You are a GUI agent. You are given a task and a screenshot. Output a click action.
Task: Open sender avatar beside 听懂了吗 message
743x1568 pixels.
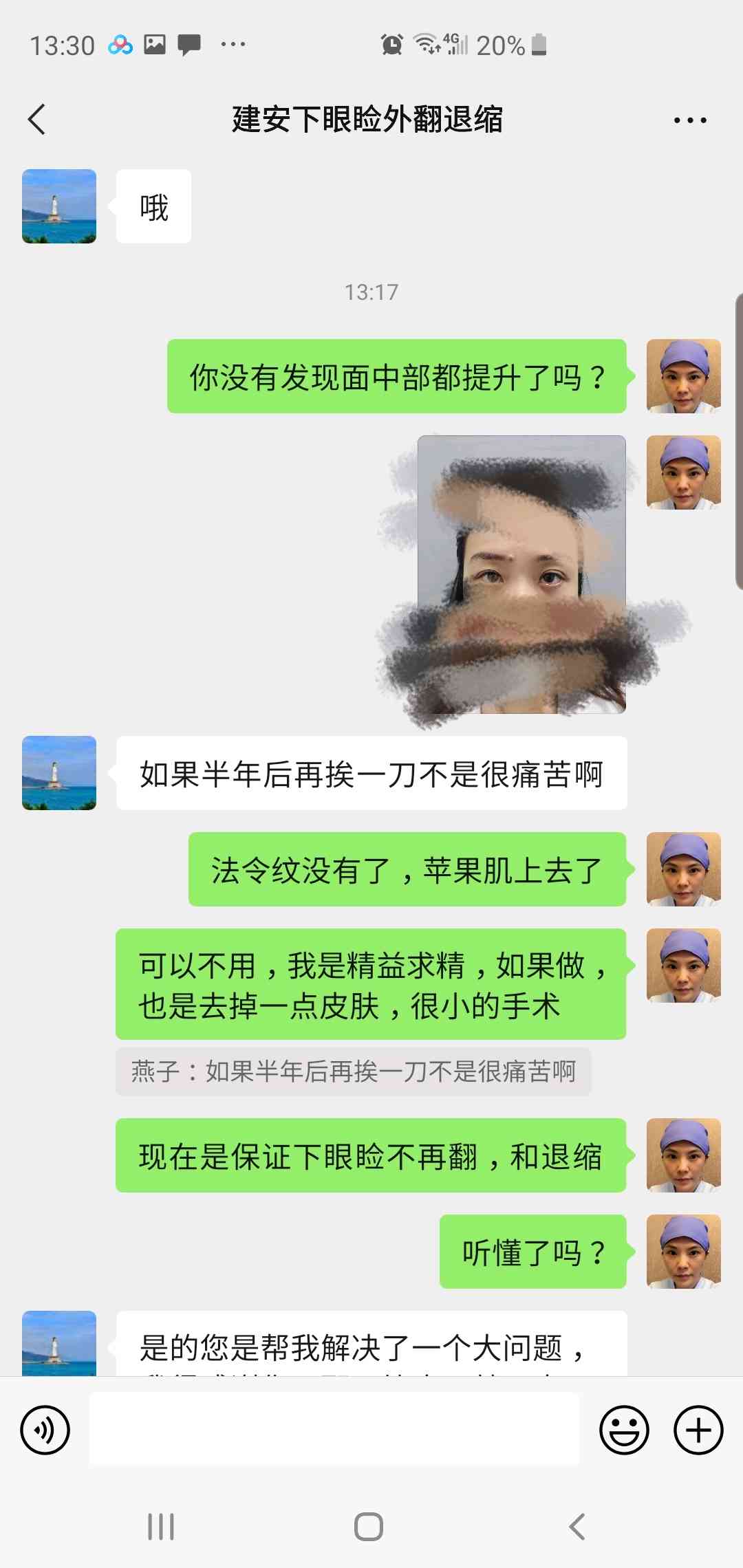[683, 1251]
